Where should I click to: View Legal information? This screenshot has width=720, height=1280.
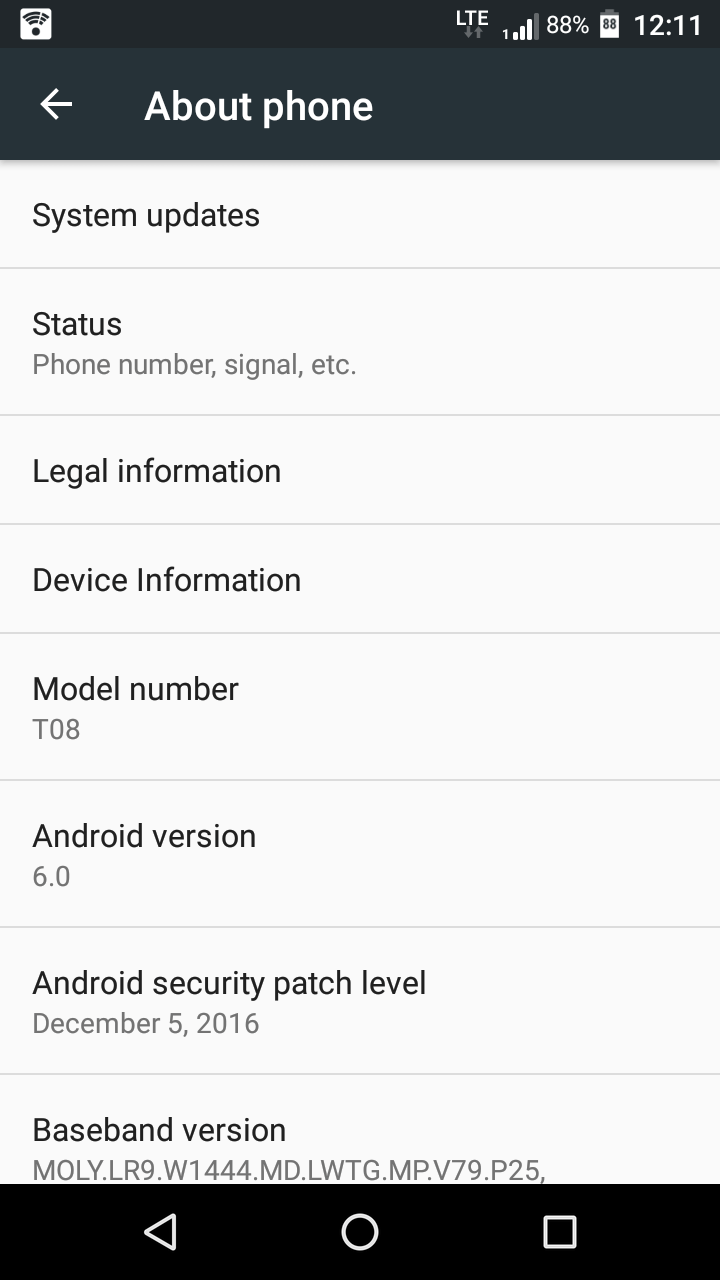click(360, 471)
